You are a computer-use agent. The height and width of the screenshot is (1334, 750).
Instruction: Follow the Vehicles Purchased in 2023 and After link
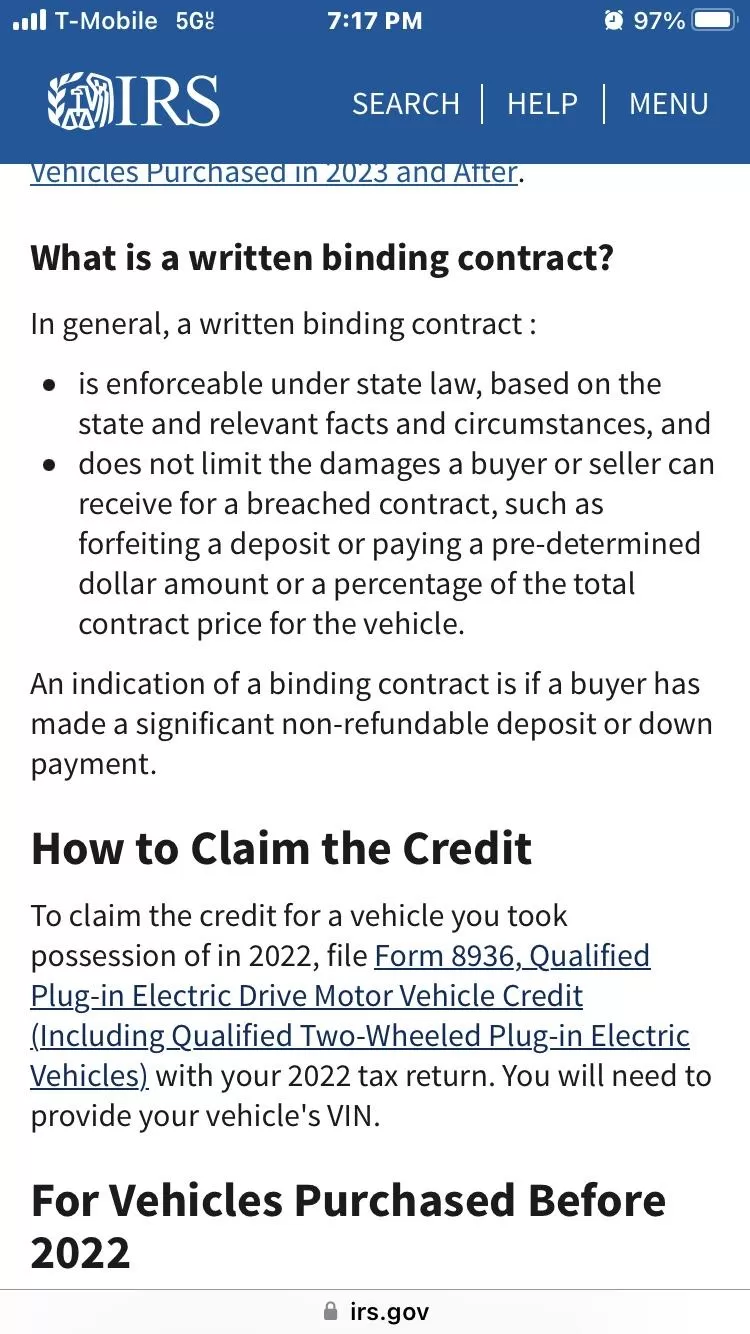274,173
